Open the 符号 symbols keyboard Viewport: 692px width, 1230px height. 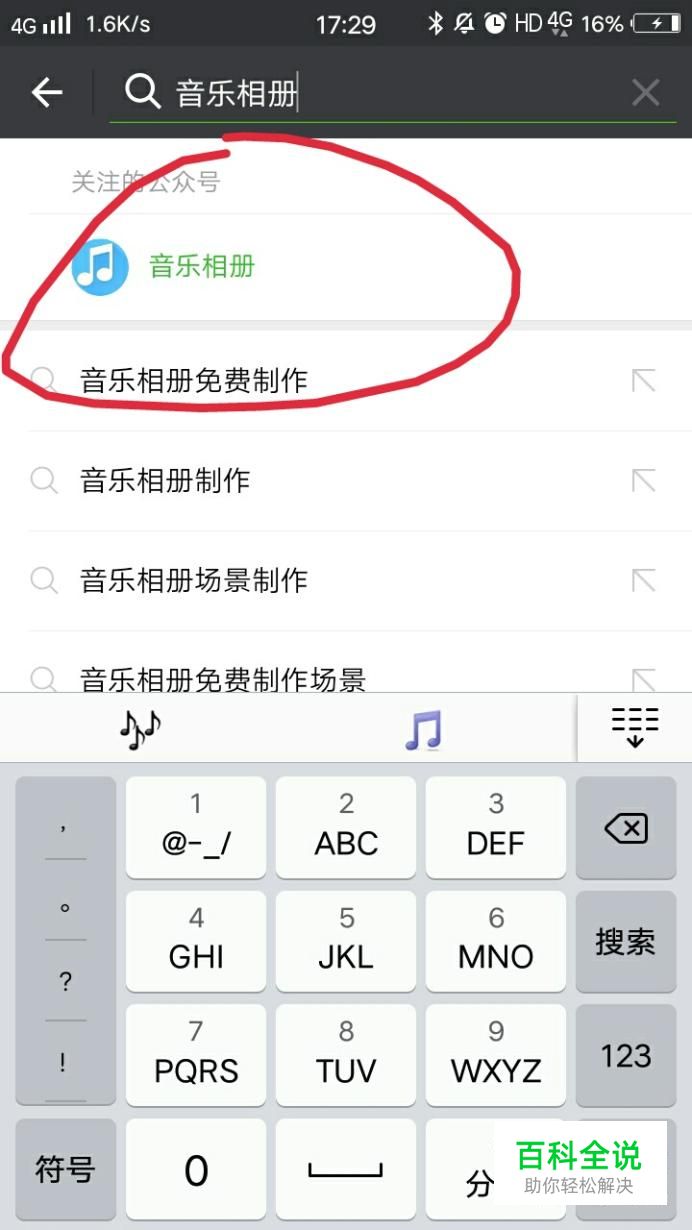[65, 1169]
